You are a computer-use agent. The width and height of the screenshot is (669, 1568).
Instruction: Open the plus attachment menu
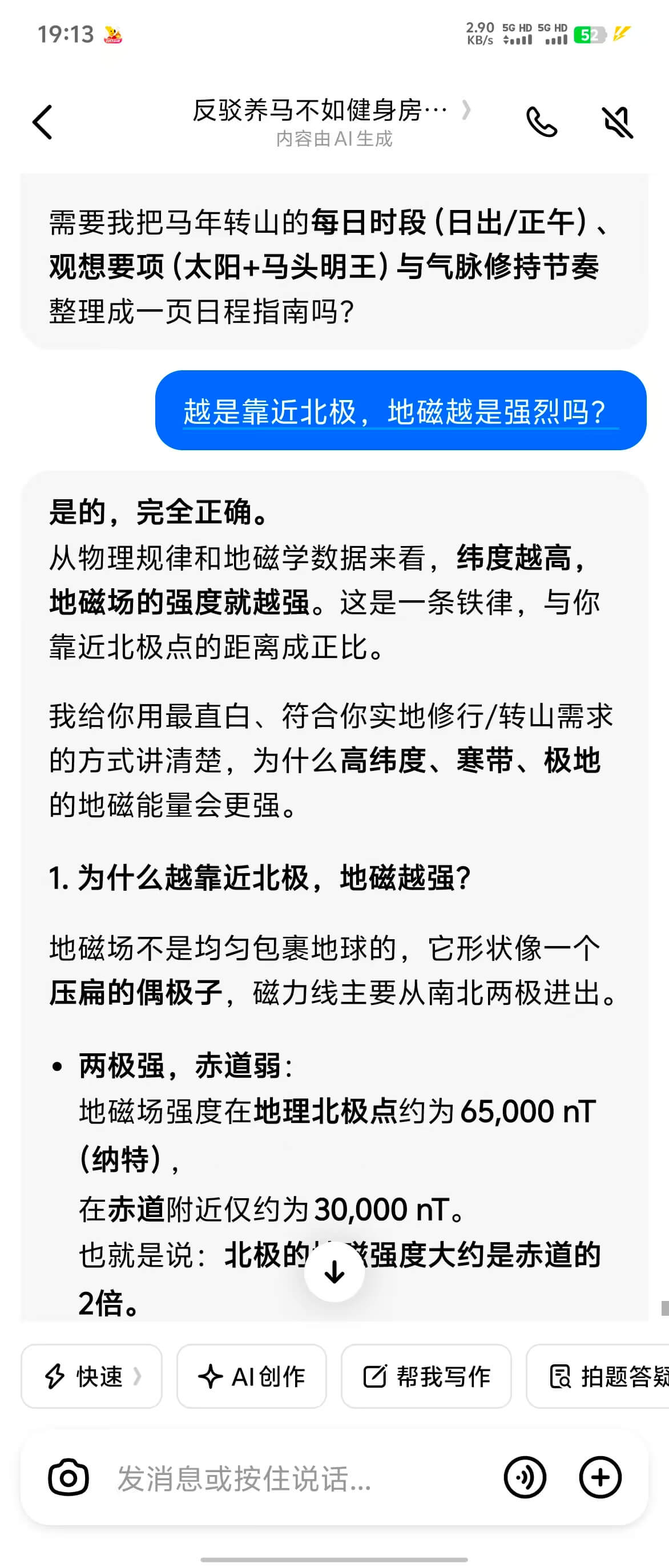600,1477
